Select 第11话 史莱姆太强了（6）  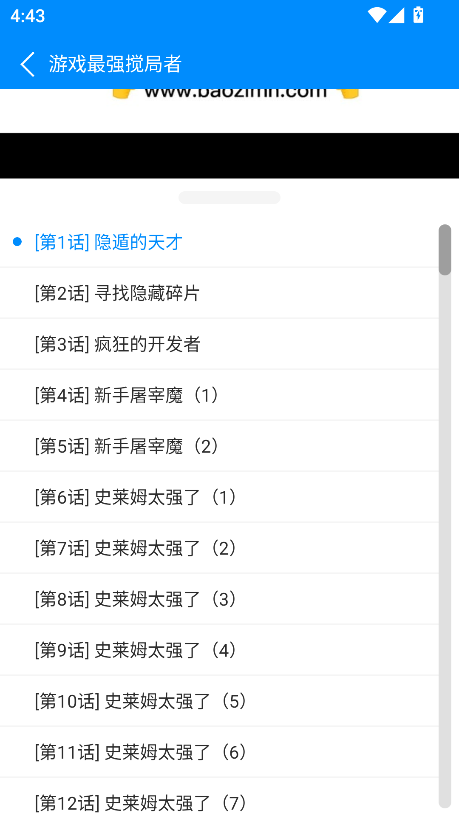219,753
